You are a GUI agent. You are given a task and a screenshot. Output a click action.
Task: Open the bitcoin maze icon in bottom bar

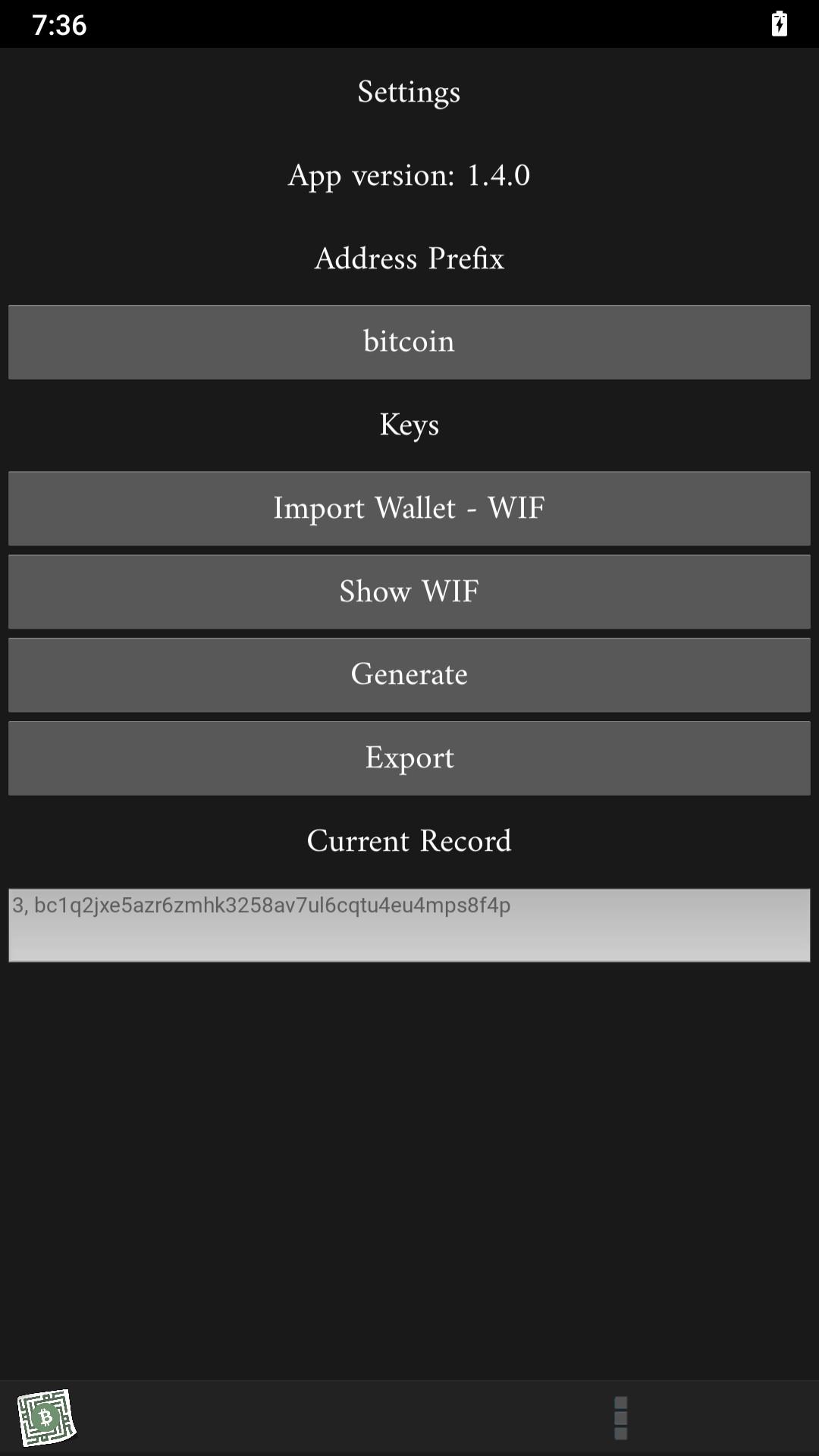pos(47,1417)
